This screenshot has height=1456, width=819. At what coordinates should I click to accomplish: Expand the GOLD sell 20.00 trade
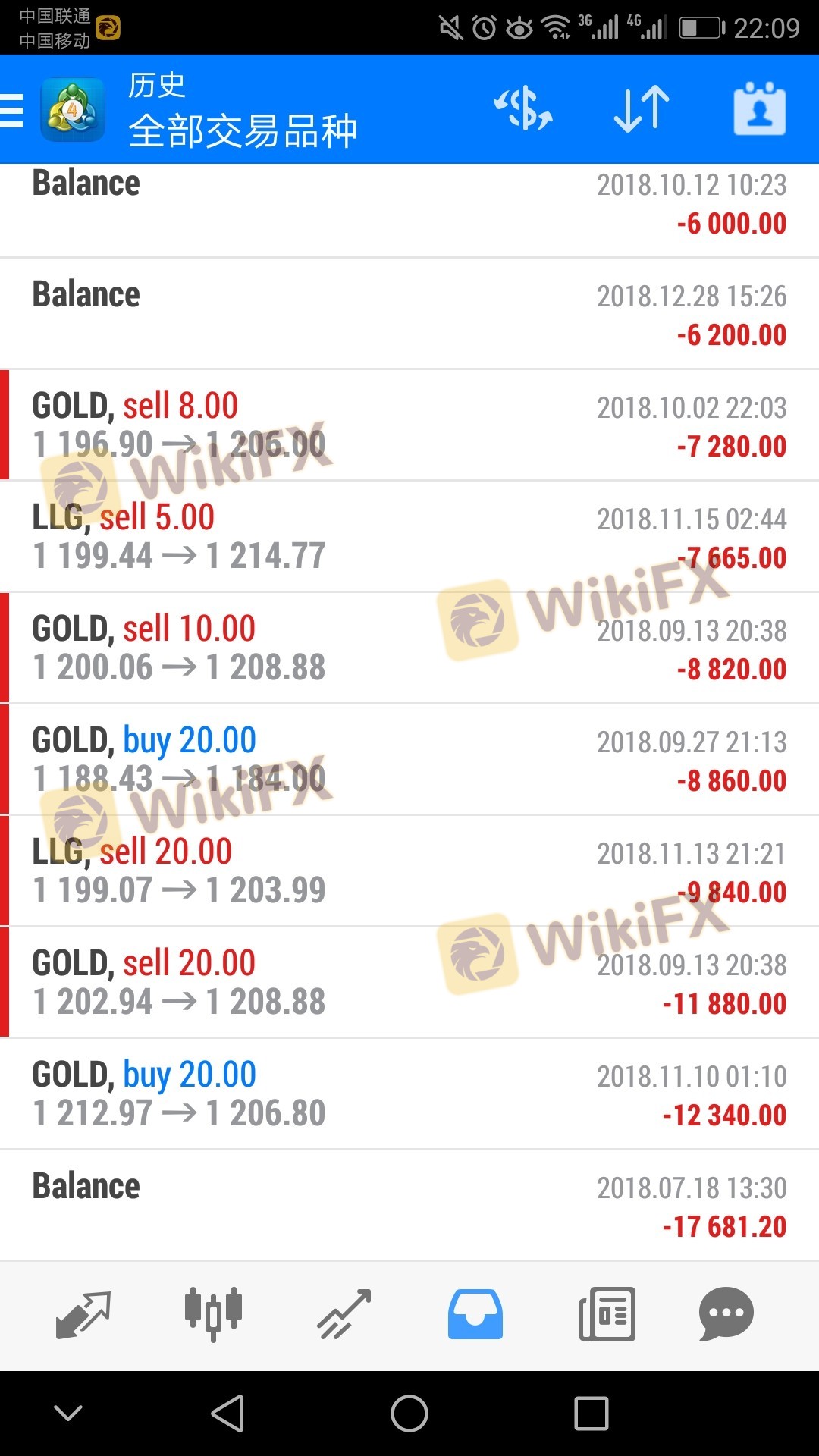click(x=409, y=983)
